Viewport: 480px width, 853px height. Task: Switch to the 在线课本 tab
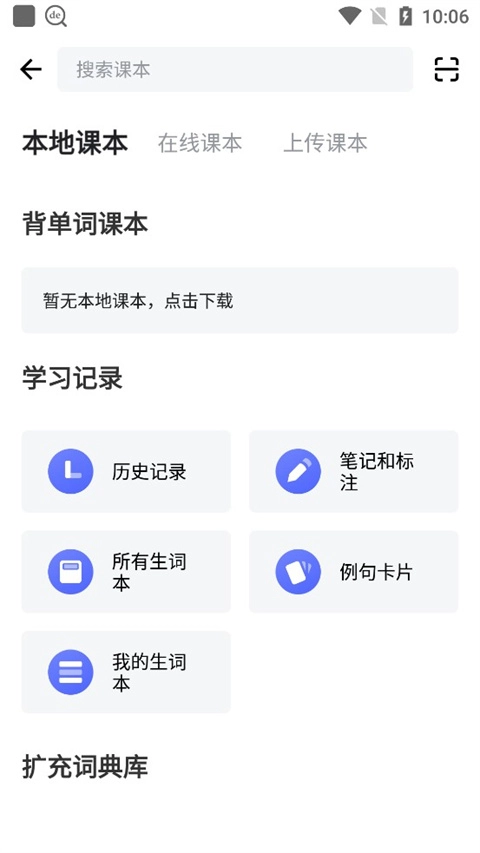200,143
